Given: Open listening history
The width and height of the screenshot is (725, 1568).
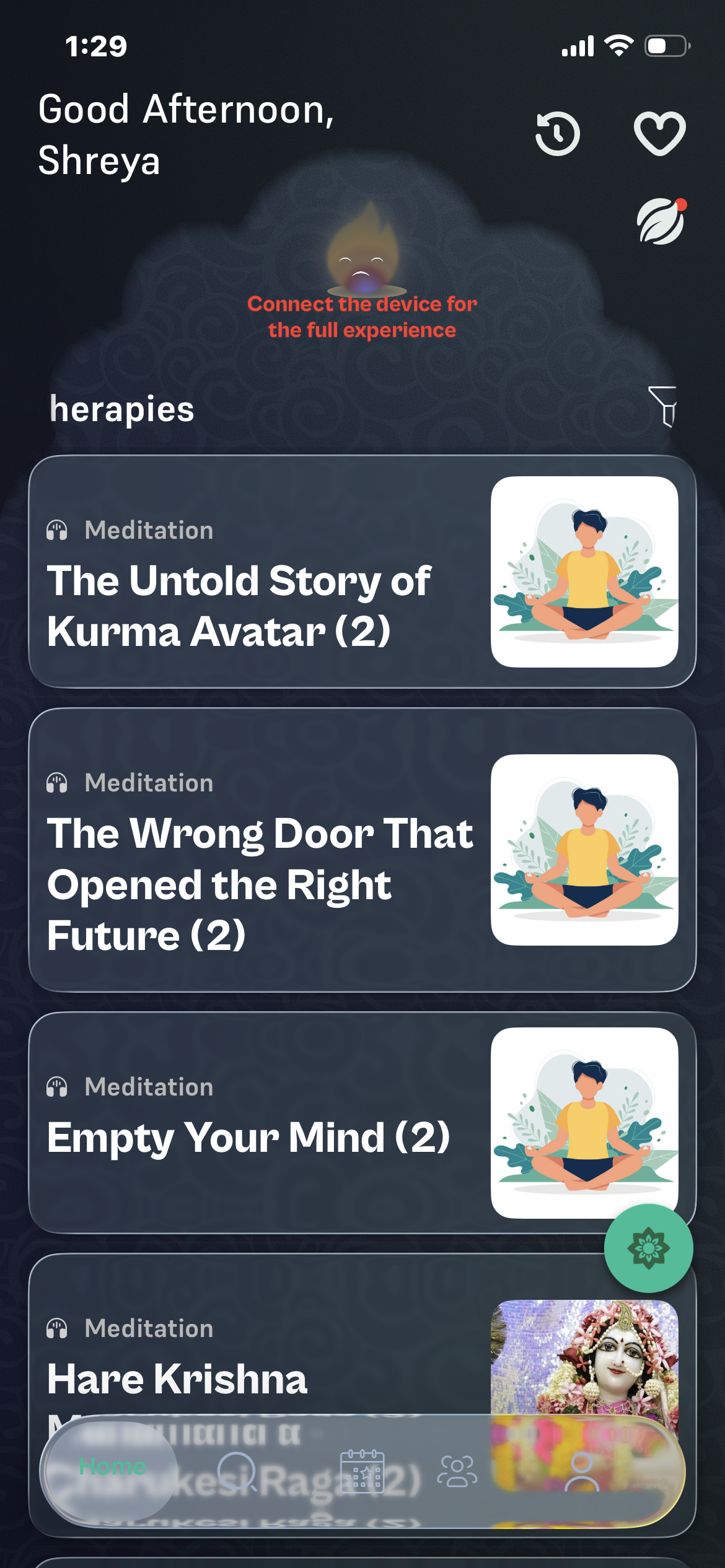Looking at the screenshot, I should tap(558, 134).
